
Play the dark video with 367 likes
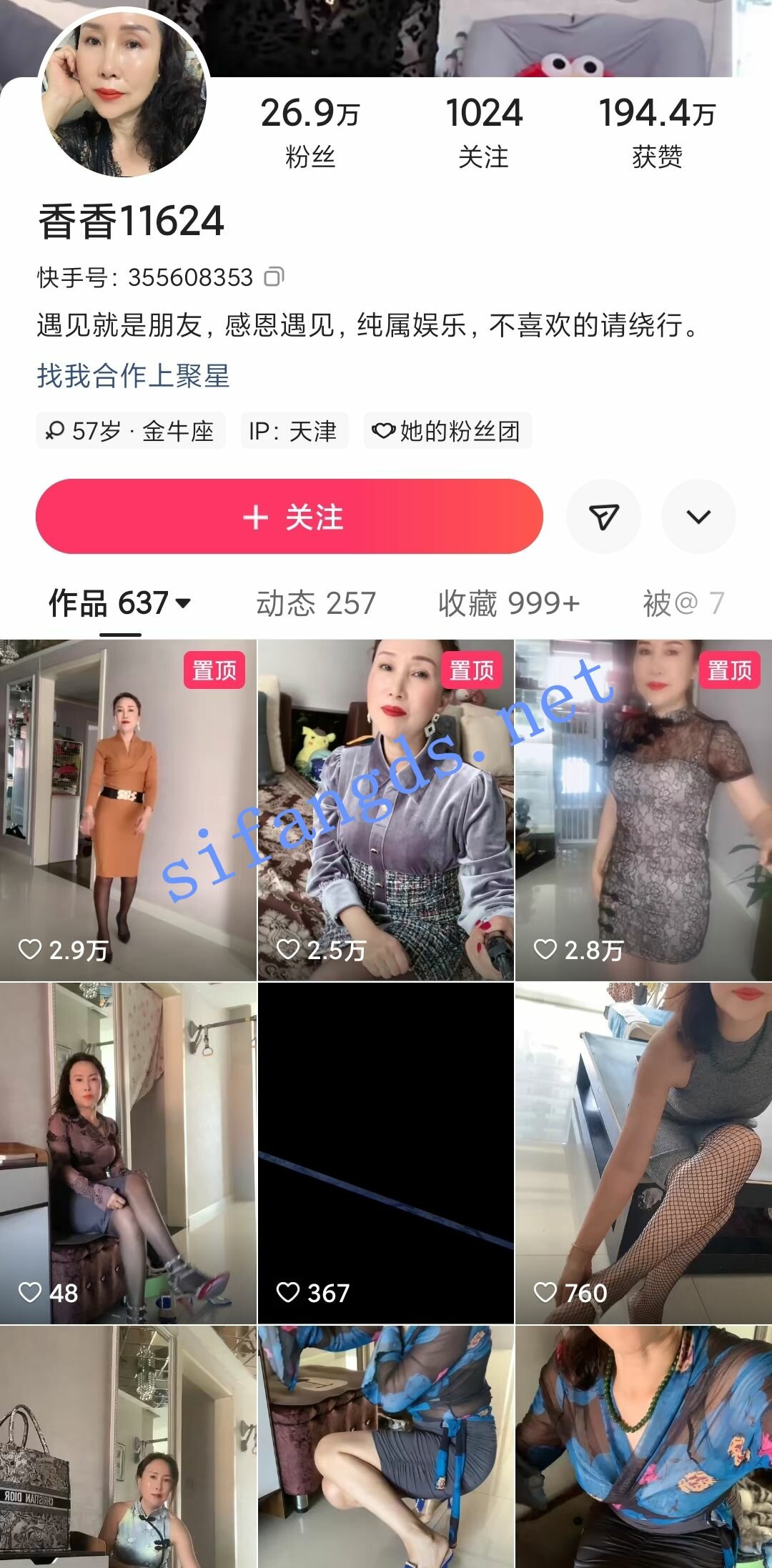click(385, 1153)
